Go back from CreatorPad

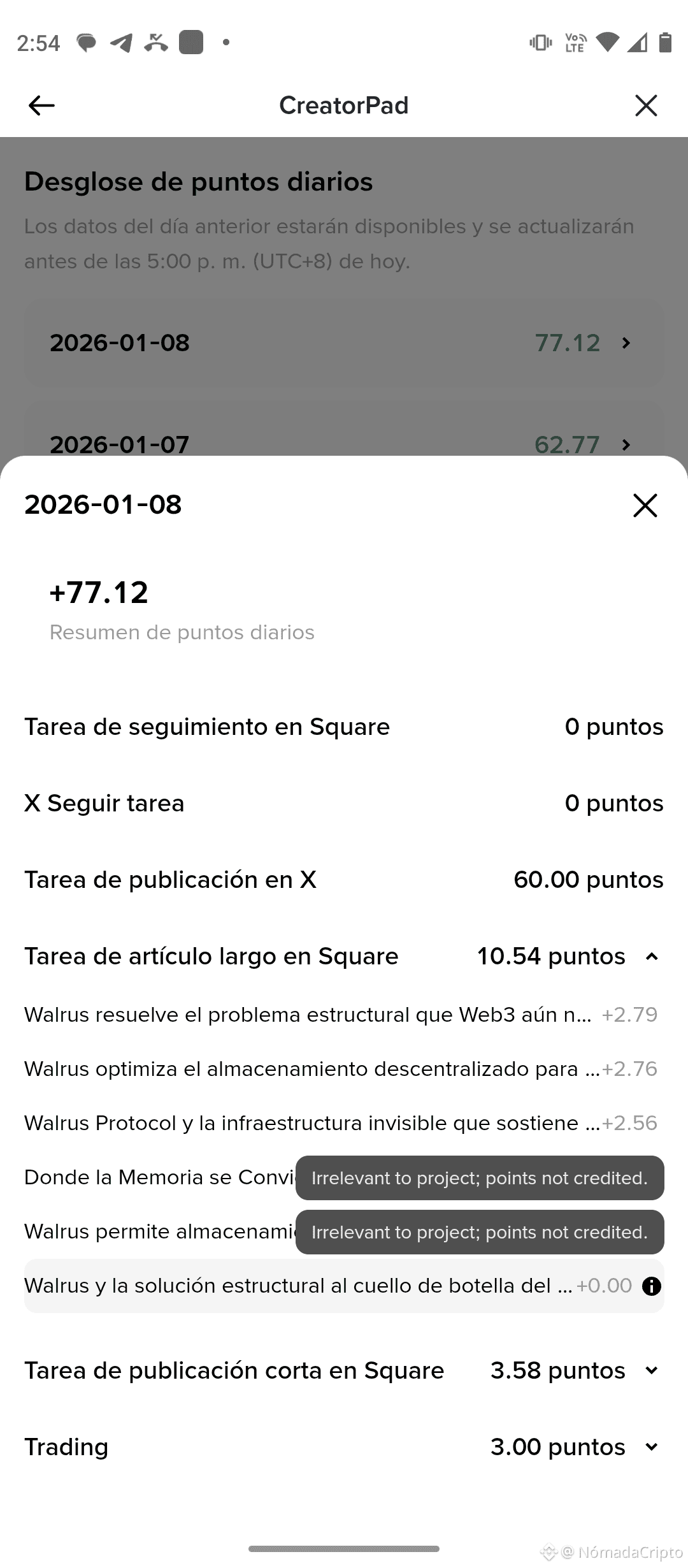tap(42, 105)
